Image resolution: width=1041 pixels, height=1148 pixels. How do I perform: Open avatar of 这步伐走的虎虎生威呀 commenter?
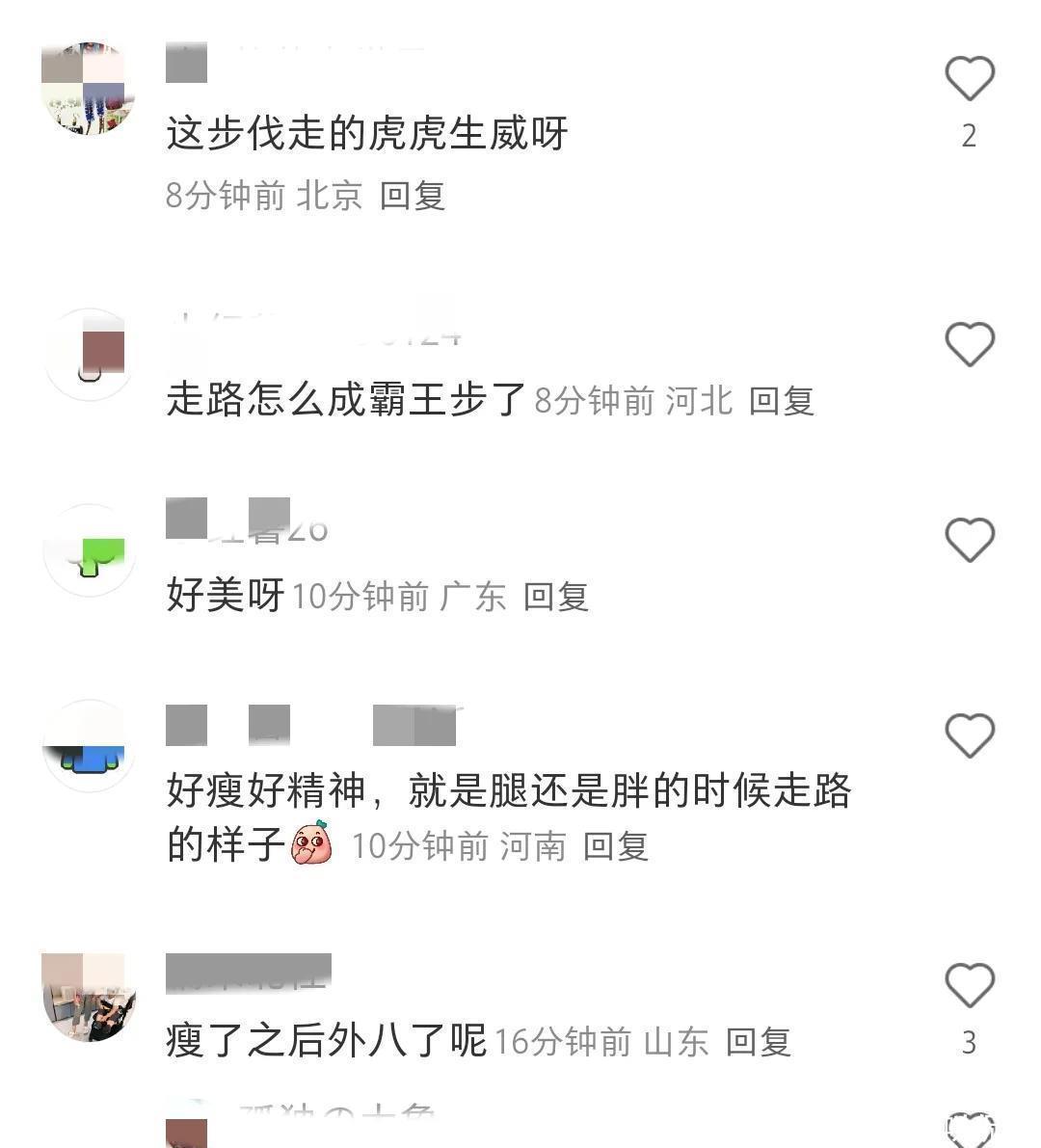point(89,89)
